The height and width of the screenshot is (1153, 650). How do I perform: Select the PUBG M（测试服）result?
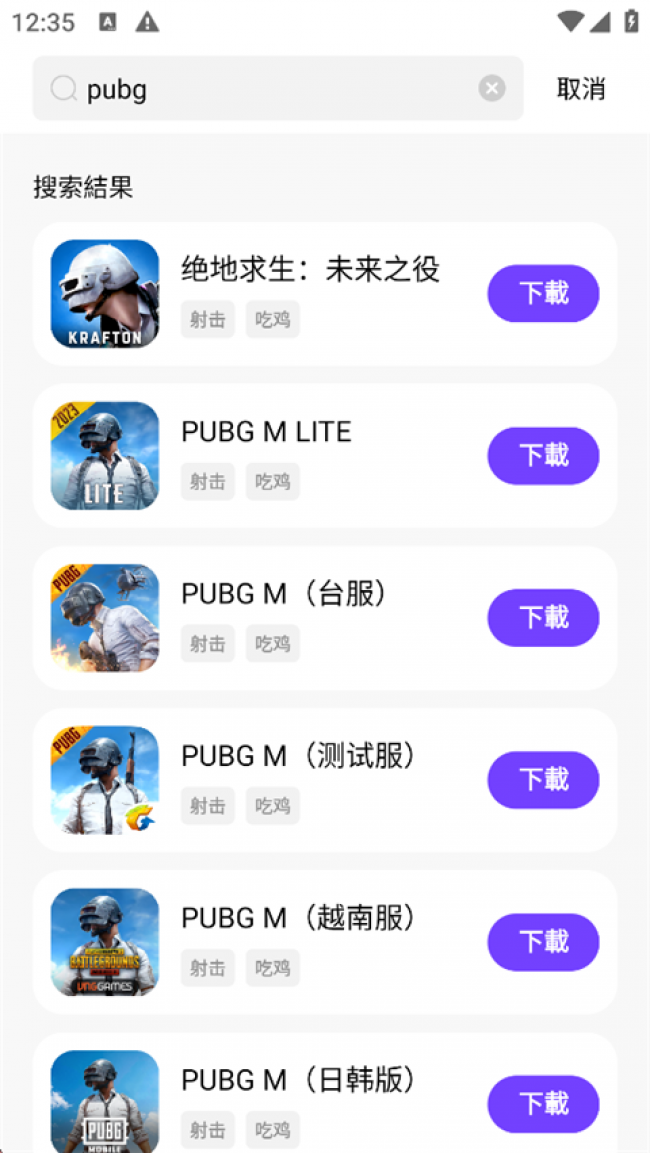298,756
